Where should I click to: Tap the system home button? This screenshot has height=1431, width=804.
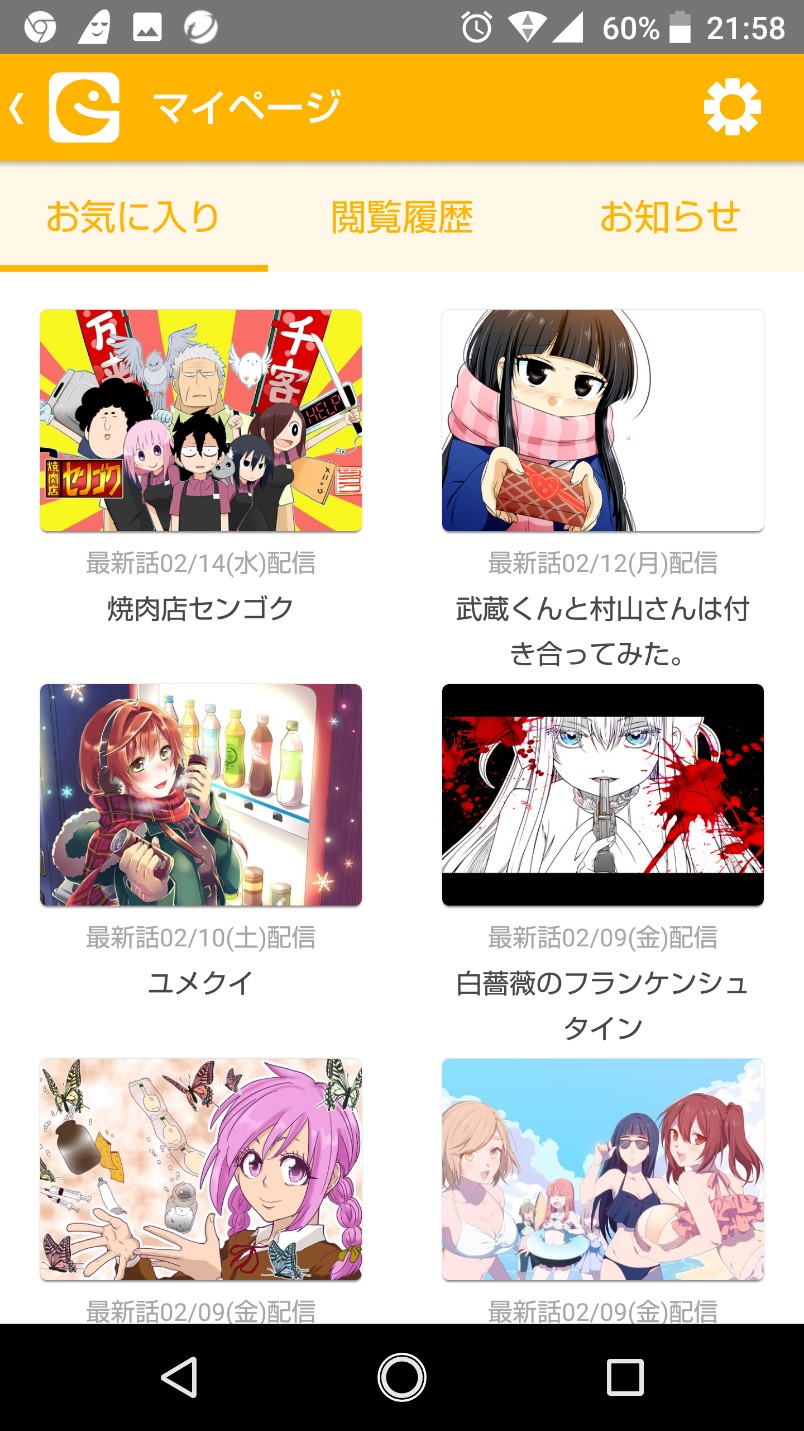click(x=402, y=1378)
